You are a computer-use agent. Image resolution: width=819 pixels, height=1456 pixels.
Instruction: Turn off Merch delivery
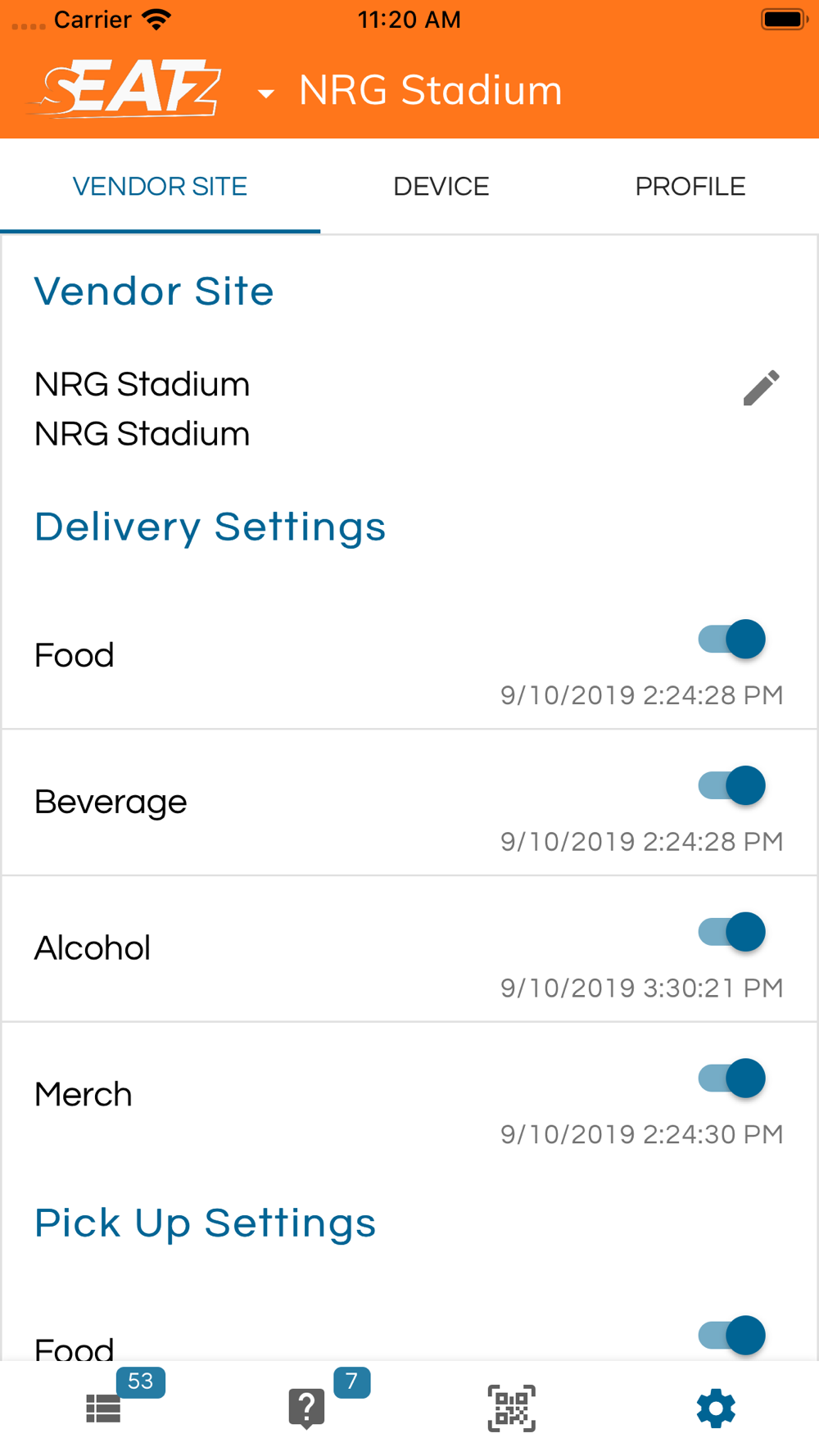click(x=731, y=1078)
